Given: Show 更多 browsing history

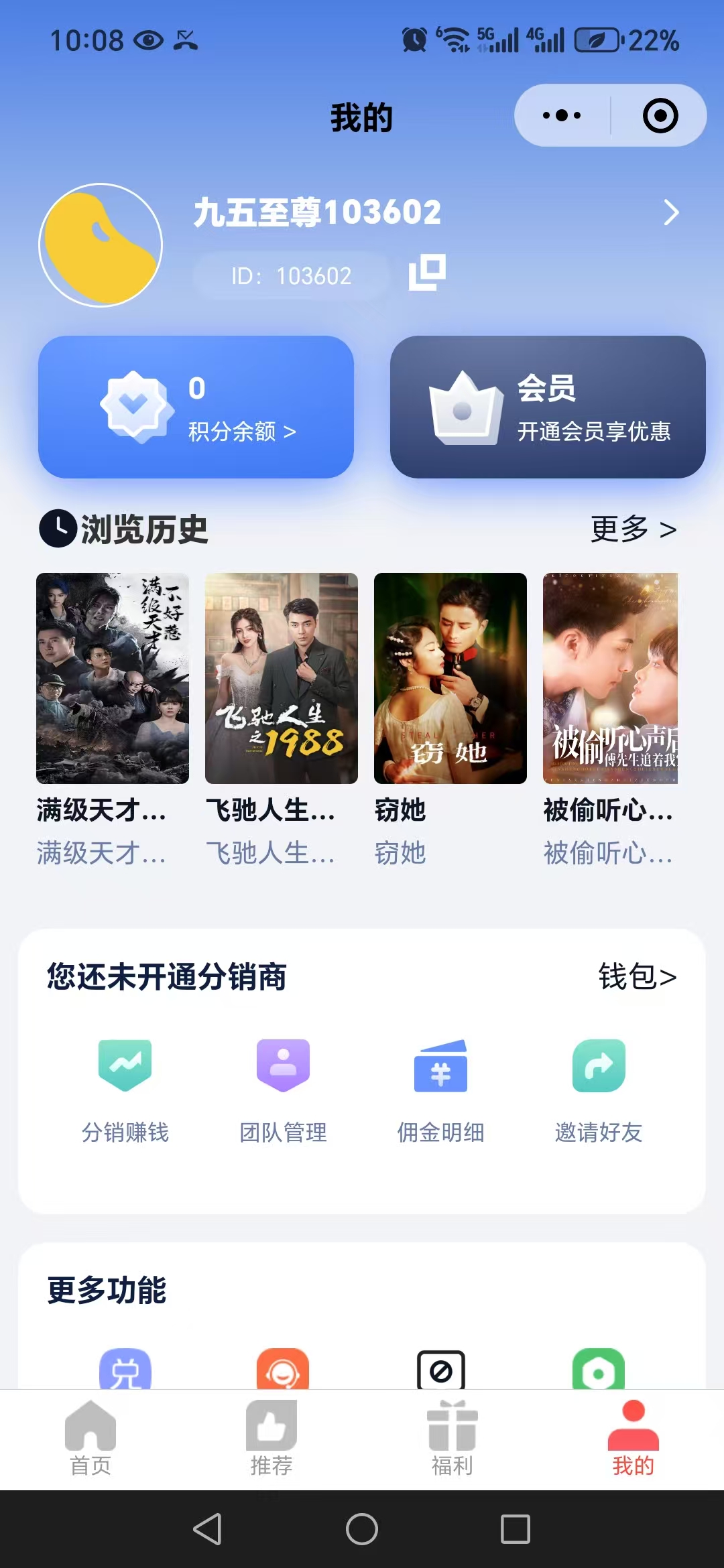Looking at the screenshot, I should point(633,529).
